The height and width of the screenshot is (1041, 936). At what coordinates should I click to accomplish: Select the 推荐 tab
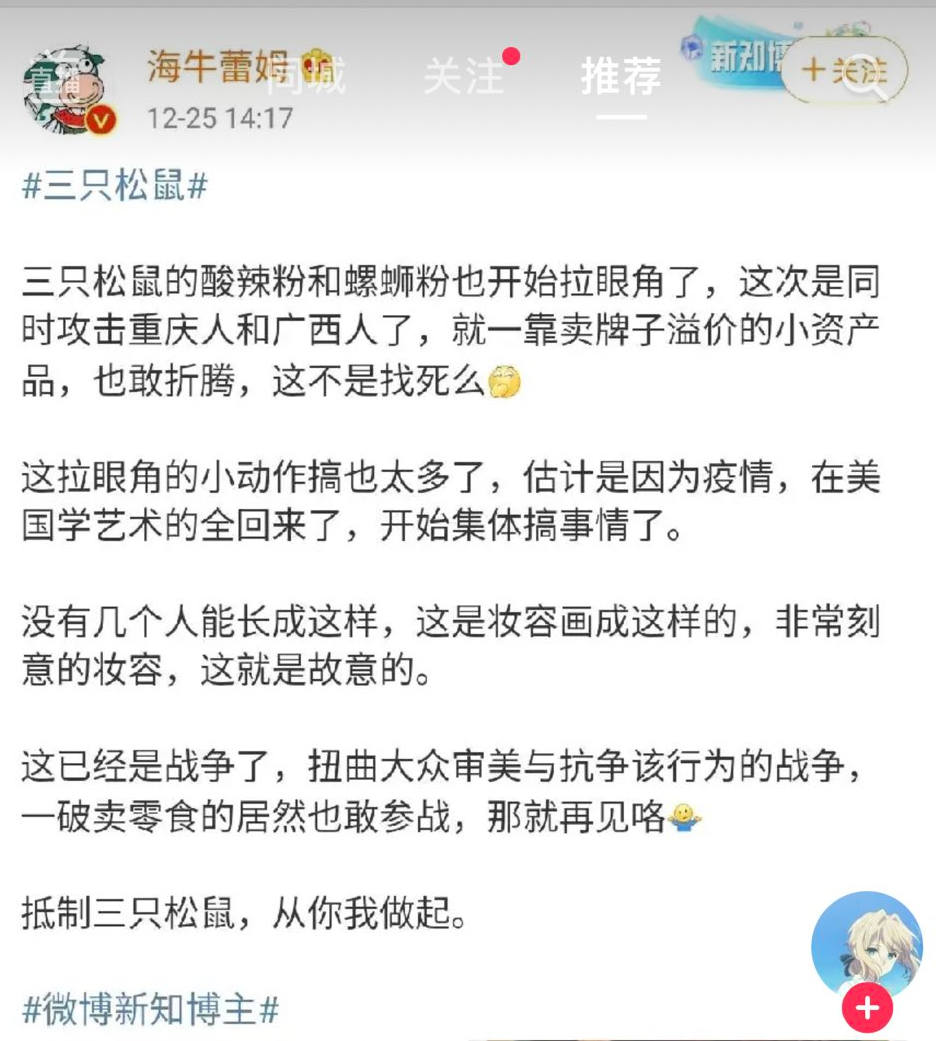point(621,75)
